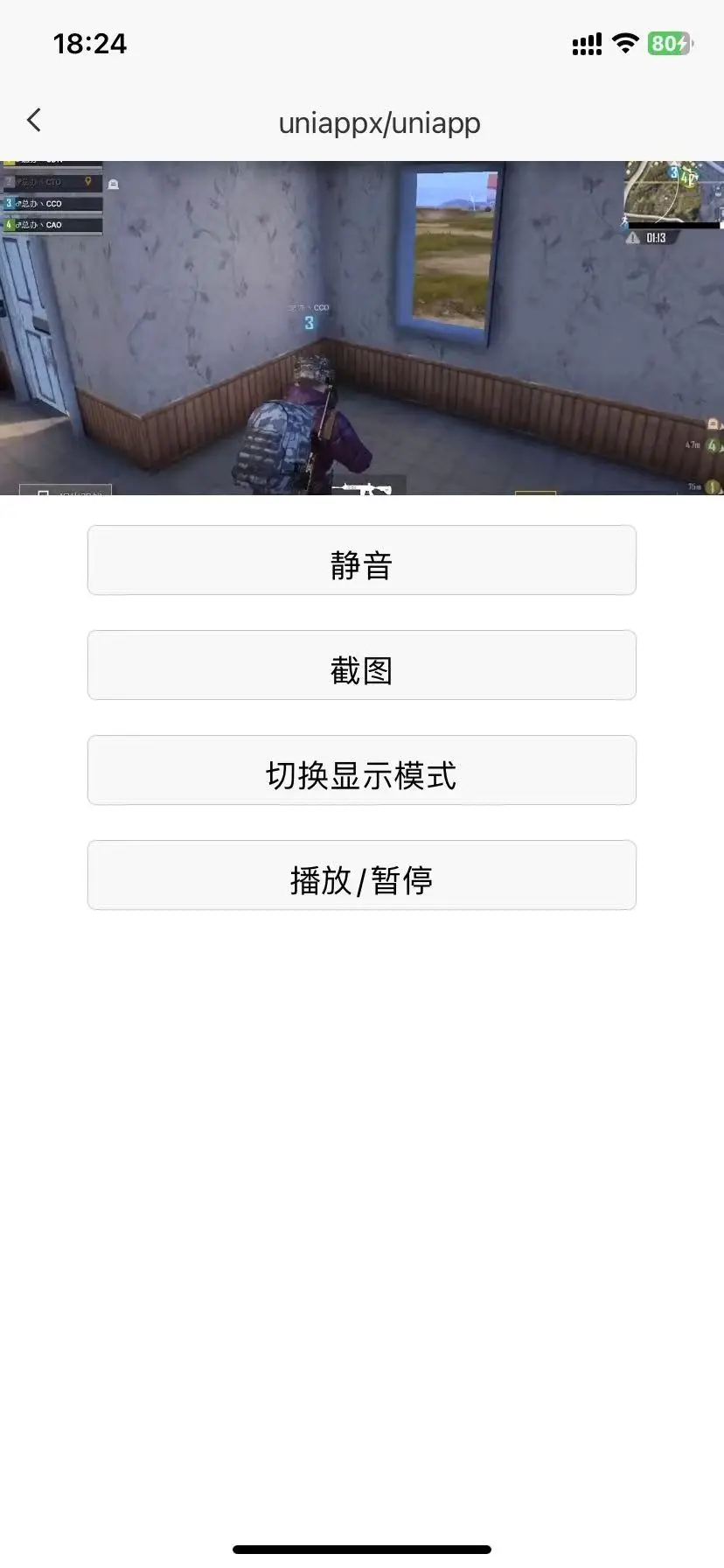This screenshot has height=1568, width=724.
Task: Toggle playback with the 播放/暂停 button
Action: [361, 876]
